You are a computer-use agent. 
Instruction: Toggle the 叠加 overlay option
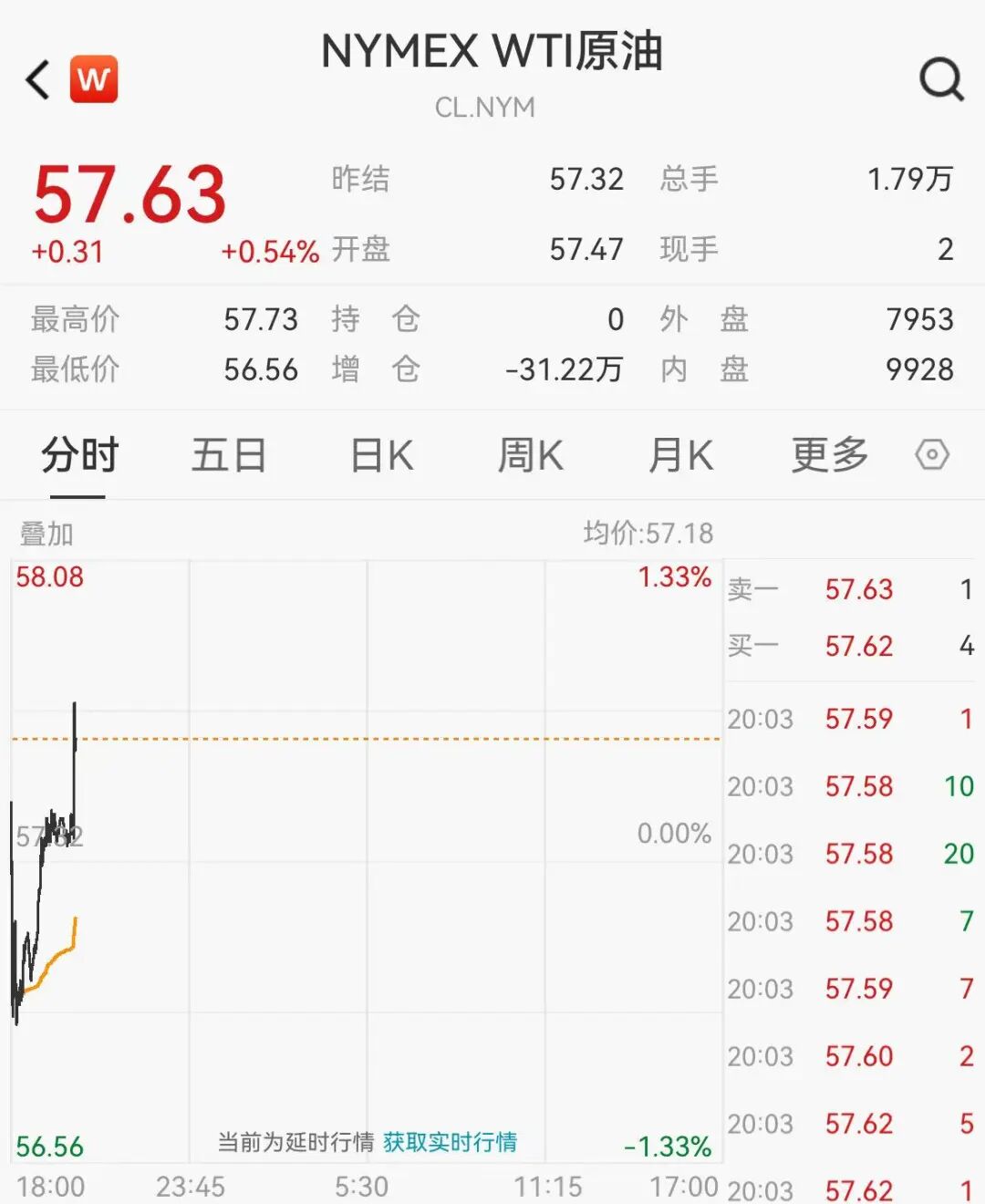tap(45, 534)
